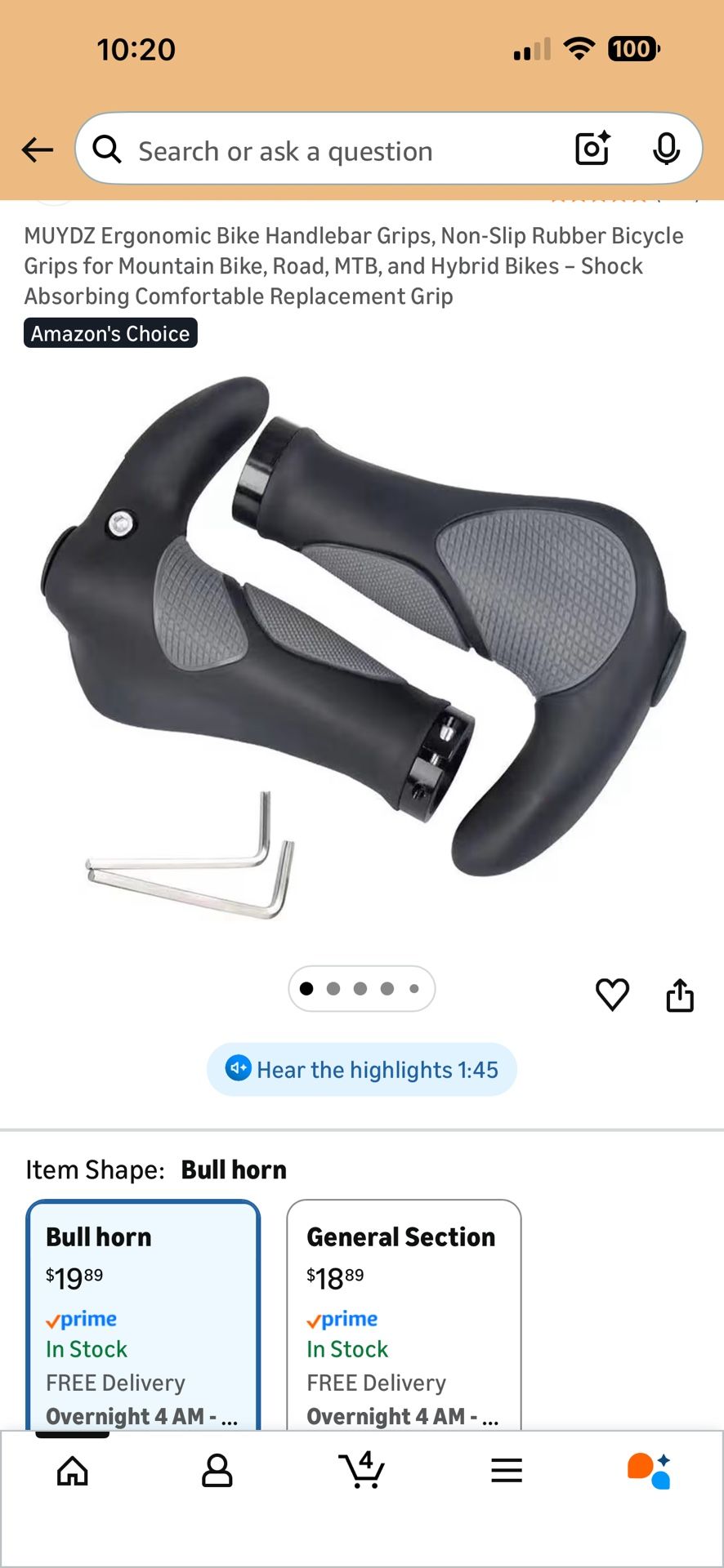Viewport: 724px width, 1568px height.
Task: Add item to wish list heart
Action: click(x=612, y=994)
